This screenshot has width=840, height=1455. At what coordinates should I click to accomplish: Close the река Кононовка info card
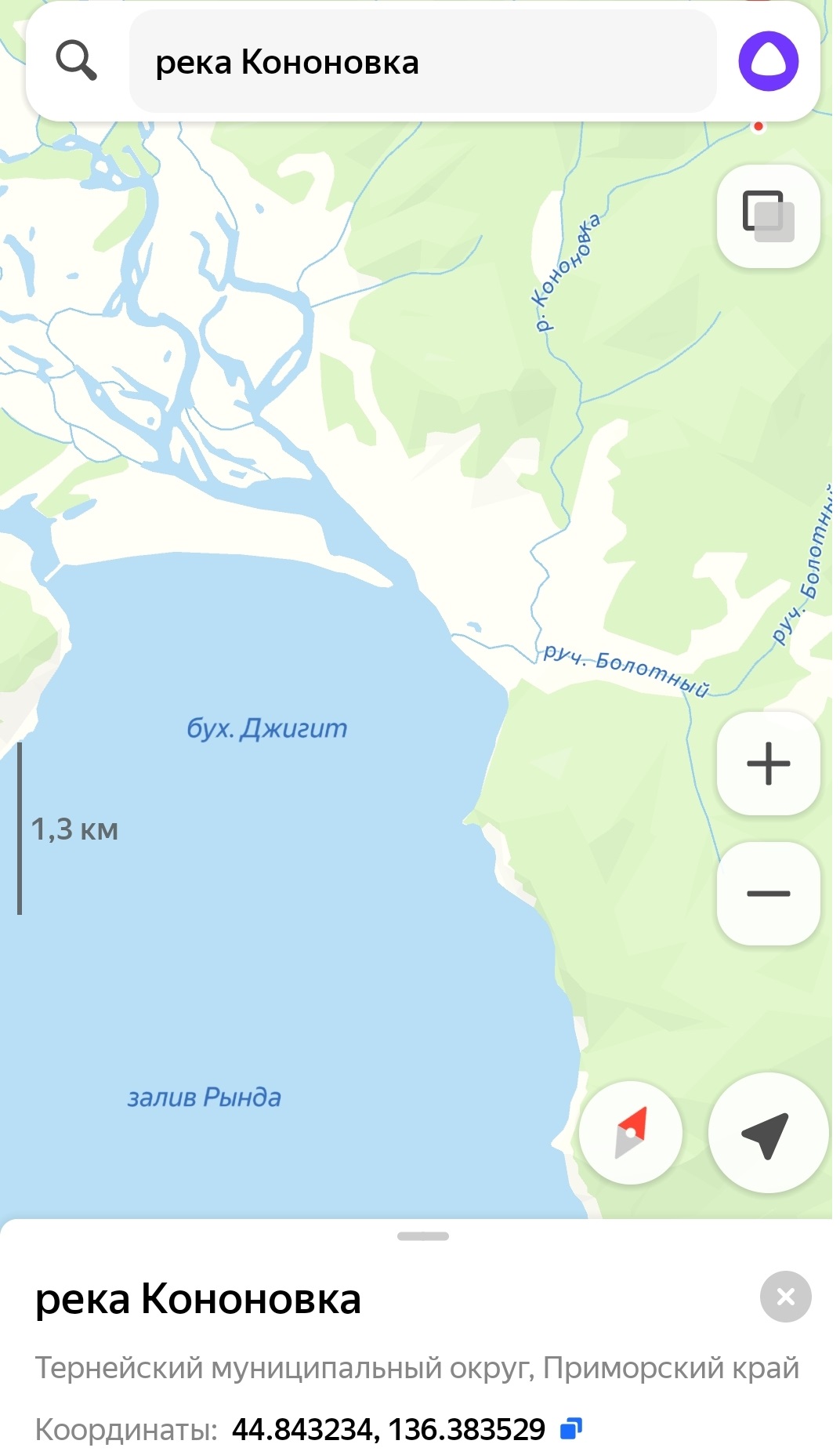(785, 1297)
